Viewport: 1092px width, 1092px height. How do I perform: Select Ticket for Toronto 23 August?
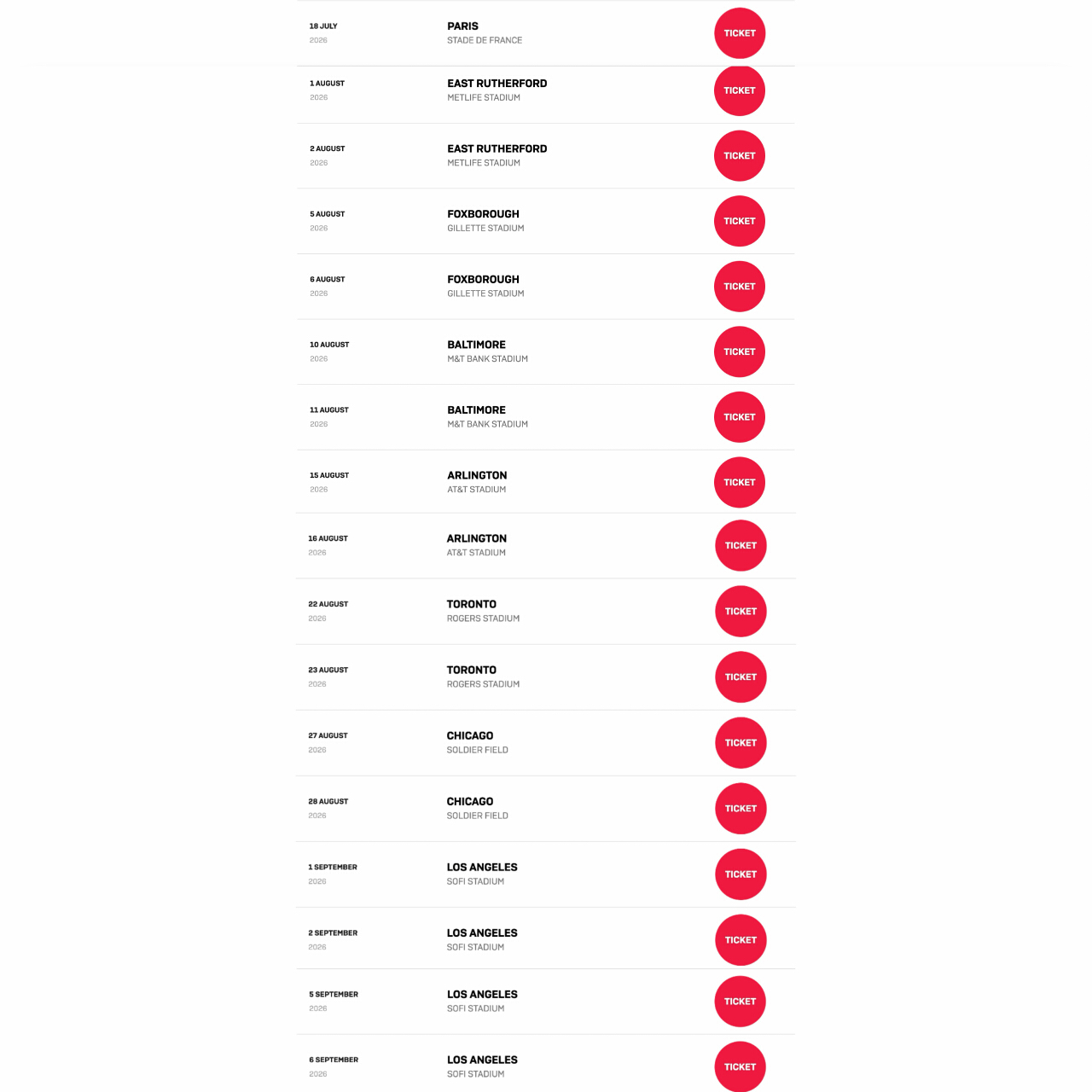tap(741, 677)
